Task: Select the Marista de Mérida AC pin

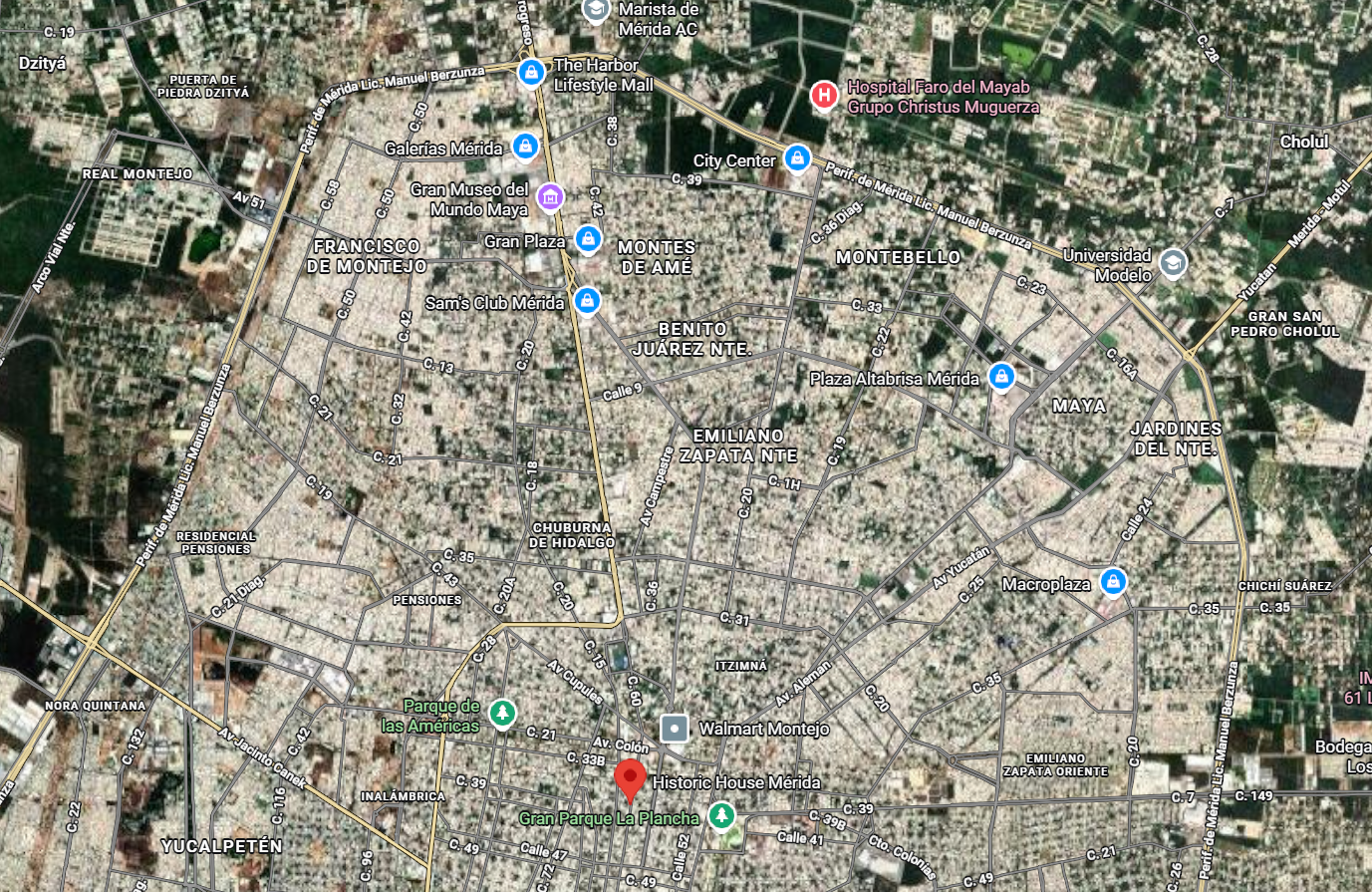Action: pyautogui.click(x=596, y=10)
